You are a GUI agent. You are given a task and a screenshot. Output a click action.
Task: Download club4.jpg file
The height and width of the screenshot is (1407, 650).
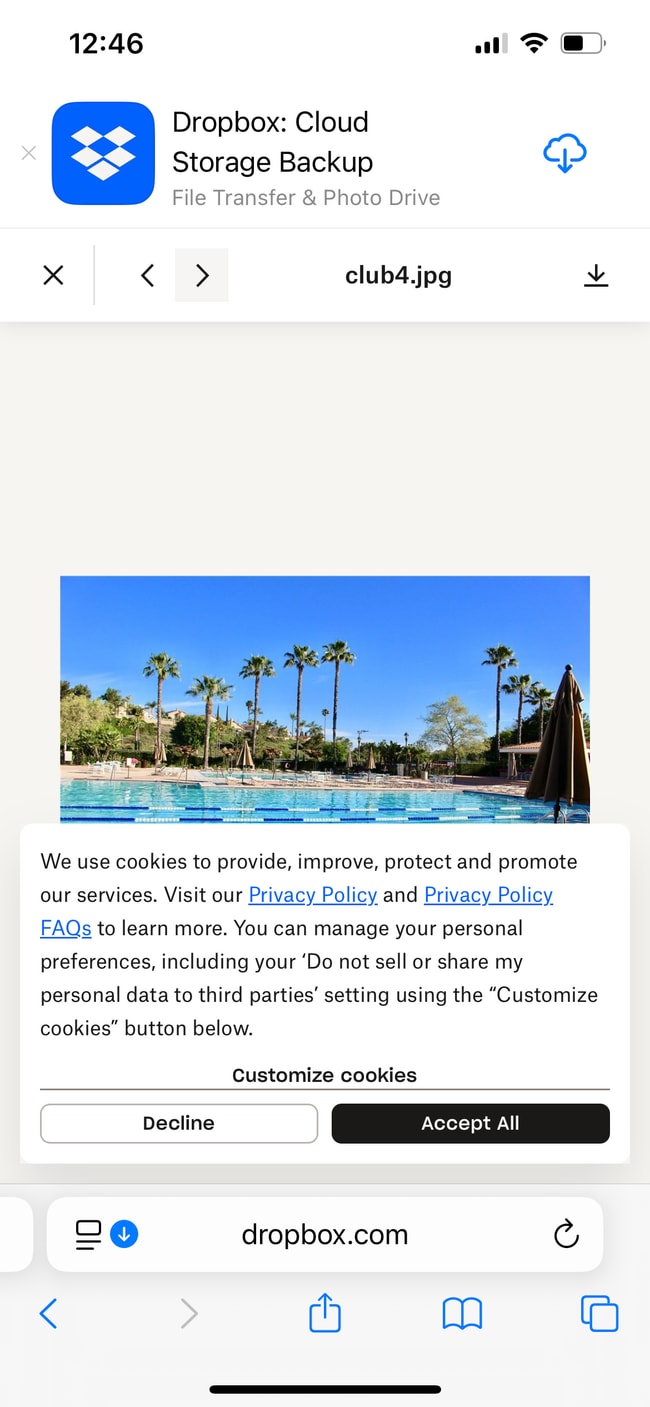596,275
